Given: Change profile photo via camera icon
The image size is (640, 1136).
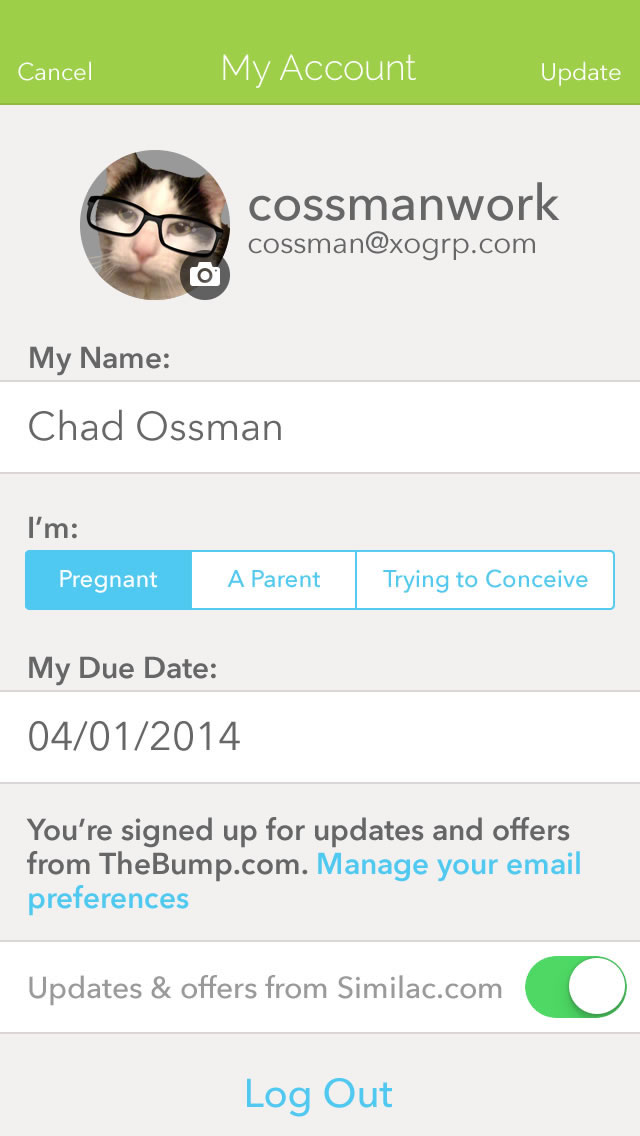Looking at the screenshot, I should [206, 276].
